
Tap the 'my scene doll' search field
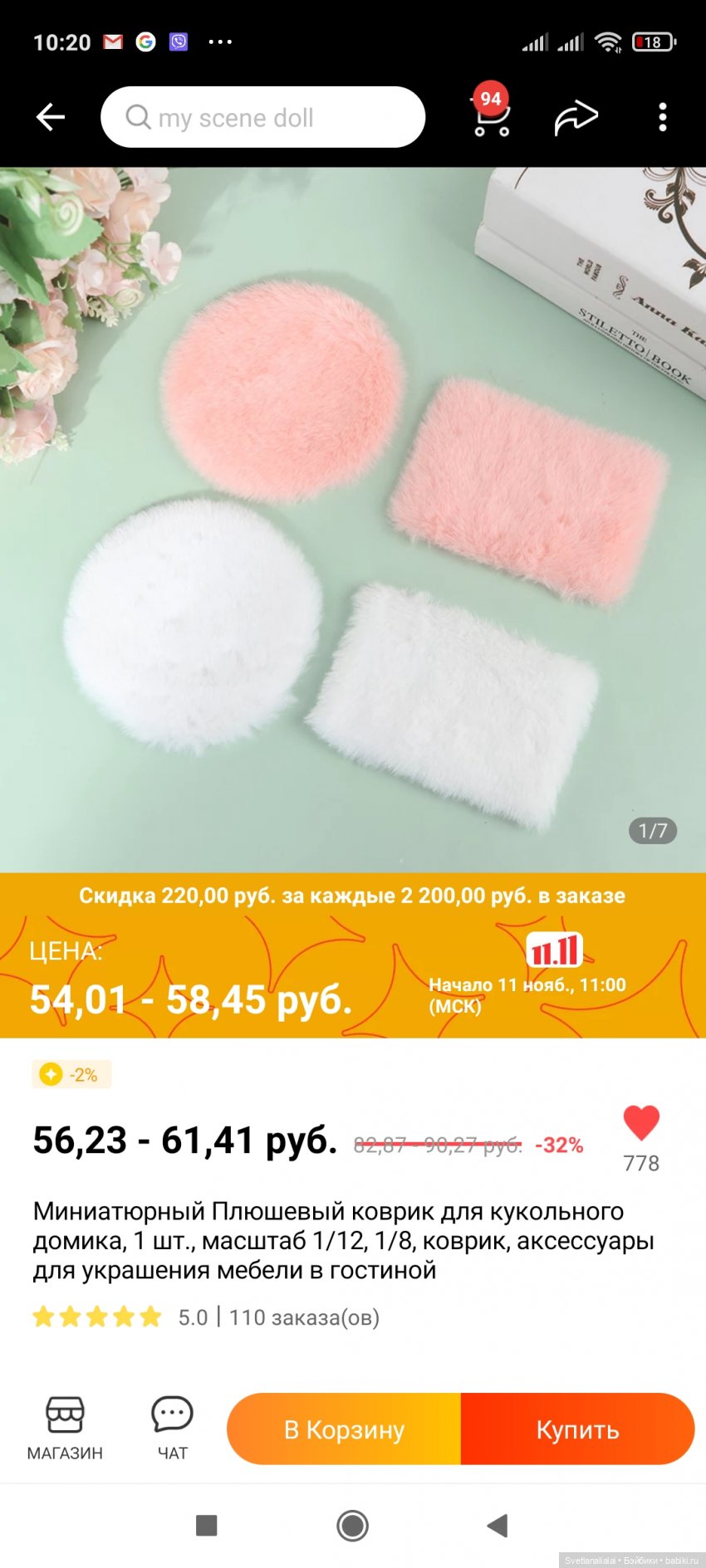pyautogui.click(x=262, y=117)
